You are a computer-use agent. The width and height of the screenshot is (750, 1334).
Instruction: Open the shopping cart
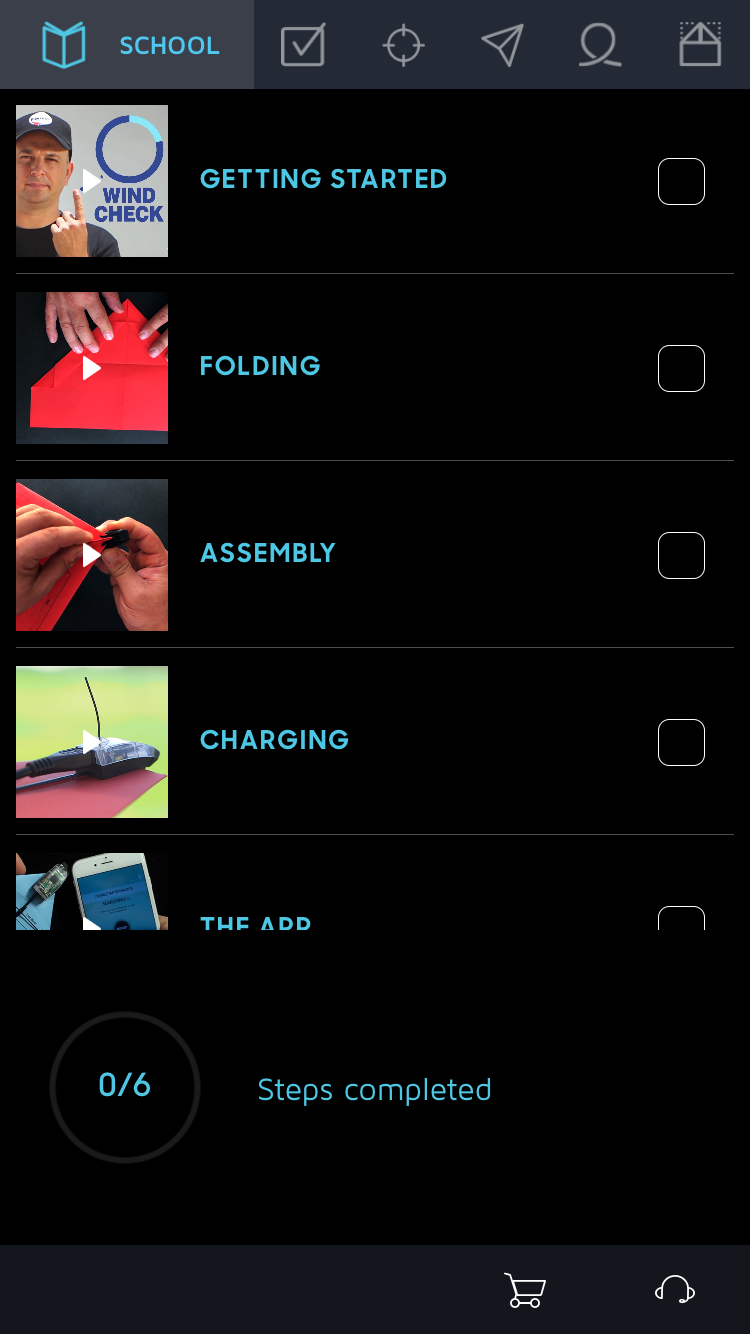[x=524, y=1290]
